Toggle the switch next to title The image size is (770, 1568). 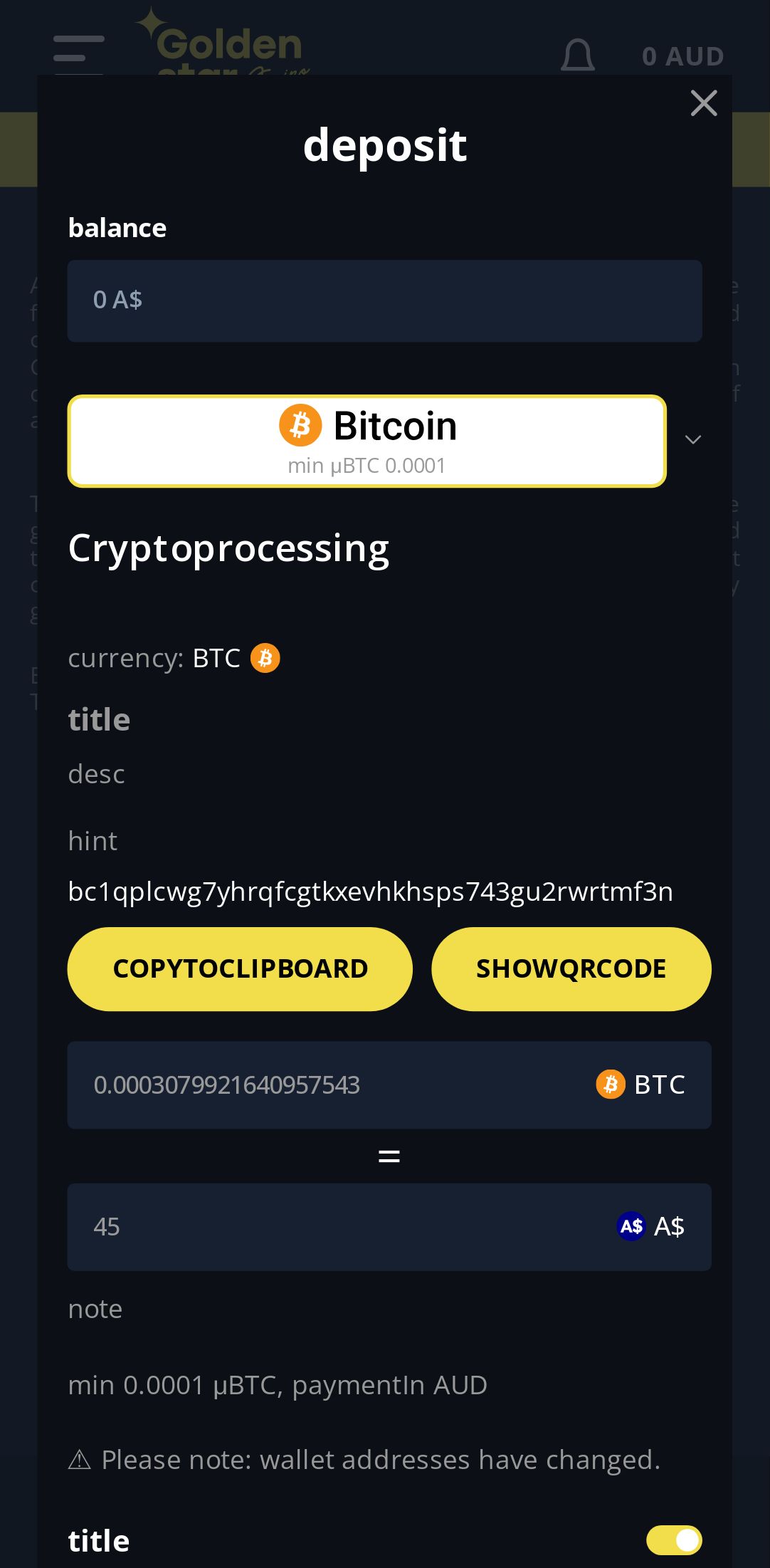tap(673, 1540)
